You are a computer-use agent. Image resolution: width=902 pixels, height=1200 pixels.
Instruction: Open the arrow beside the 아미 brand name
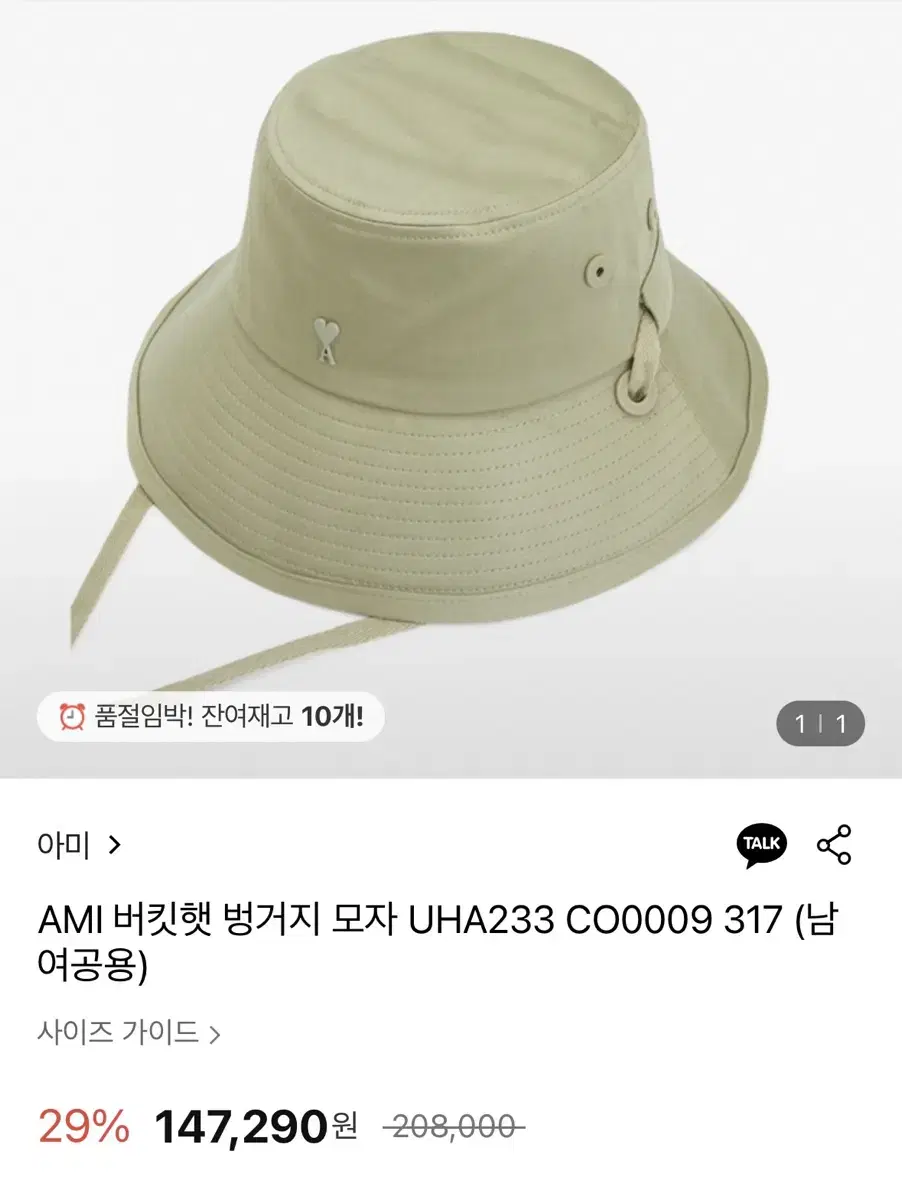tap(112, 845)
